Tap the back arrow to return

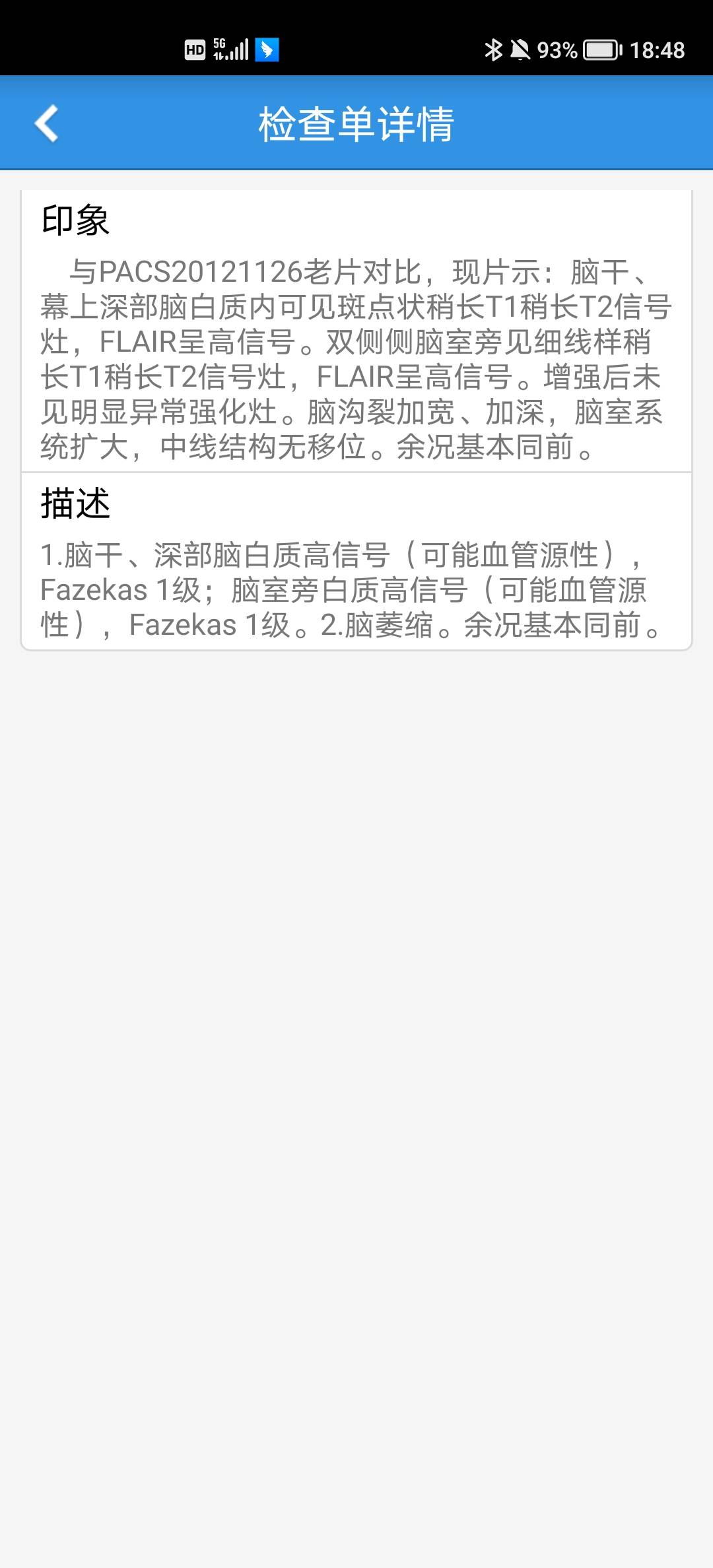tap(47, 124)
